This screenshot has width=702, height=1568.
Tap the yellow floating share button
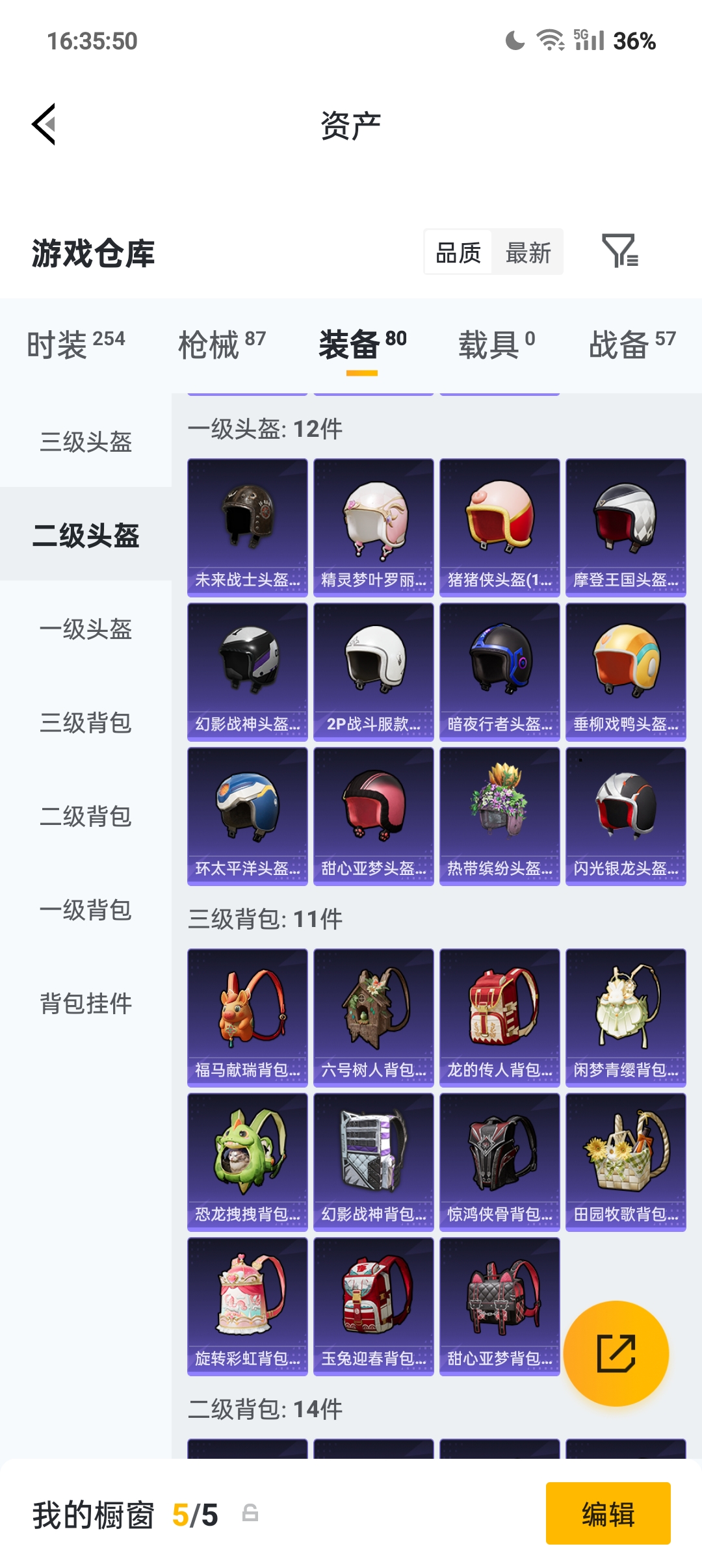point(616,1353)
